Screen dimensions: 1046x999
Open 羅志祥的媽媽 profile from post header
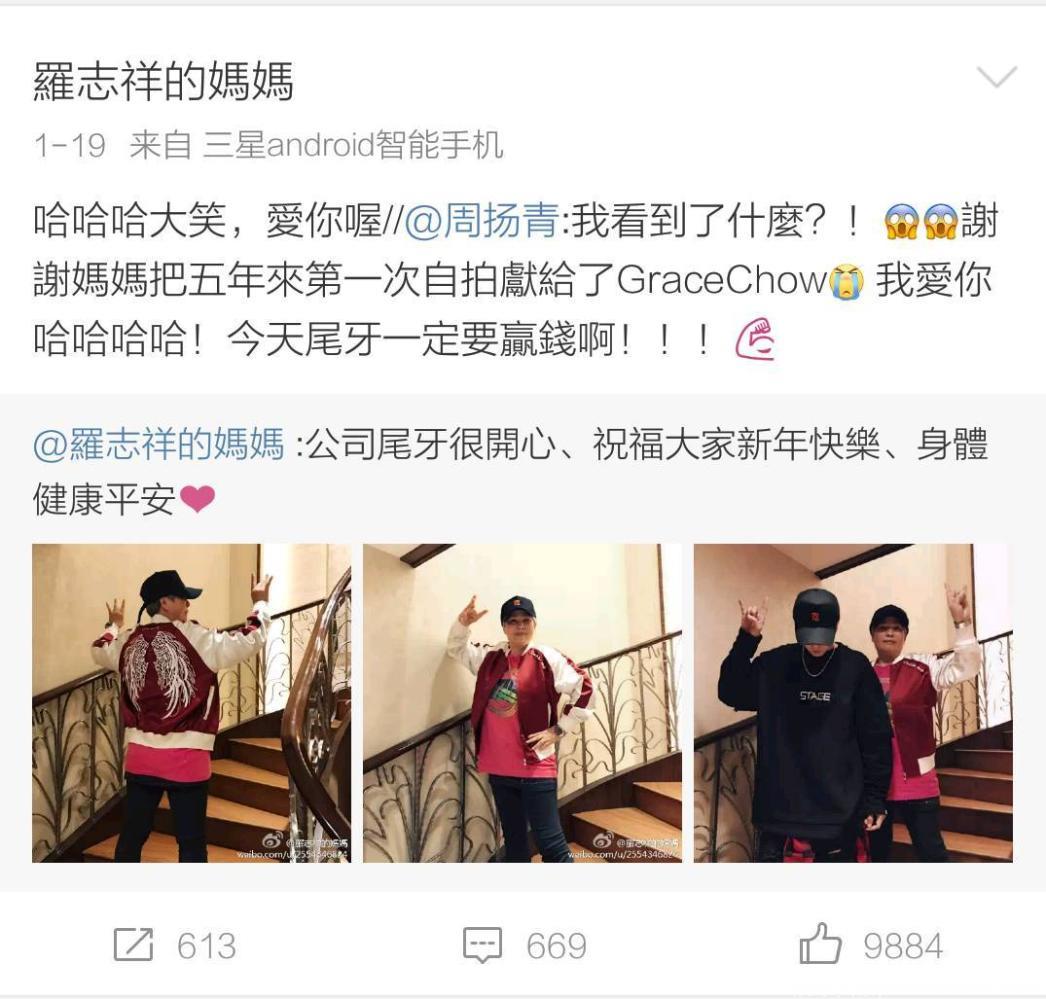pos(163,81)
